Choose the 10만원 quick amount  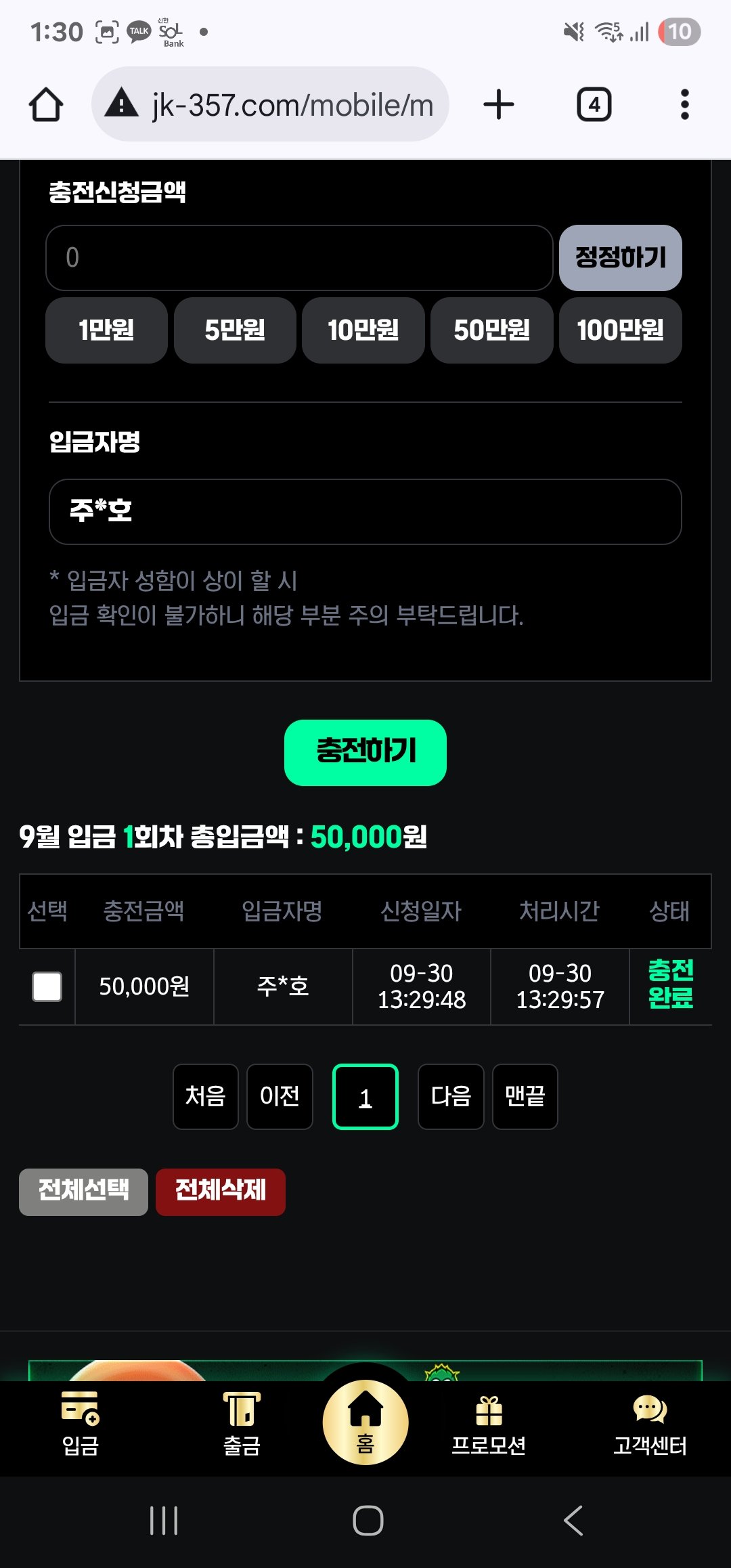pos(363,330)
